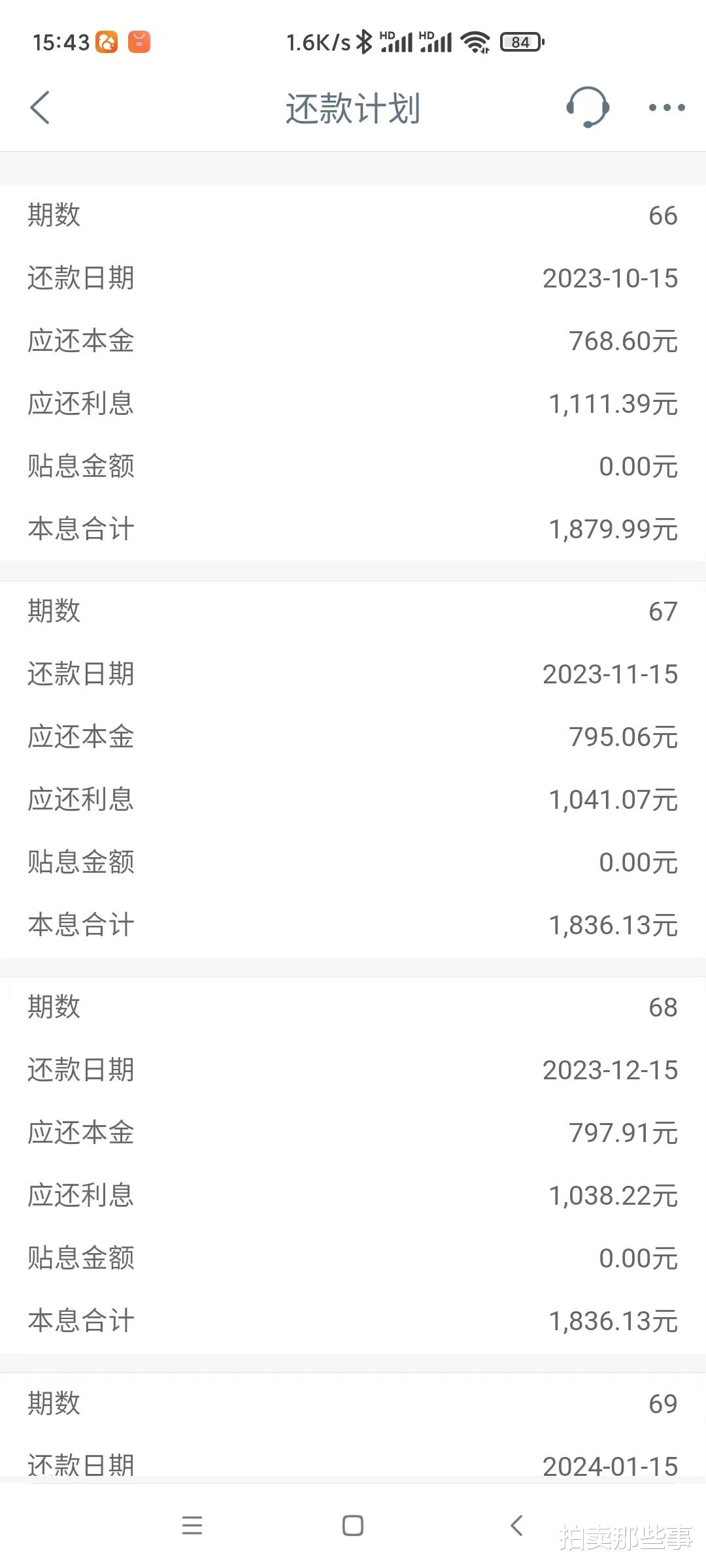
Task: Tap the home button in navigation bar
Action: point(353,1526)
